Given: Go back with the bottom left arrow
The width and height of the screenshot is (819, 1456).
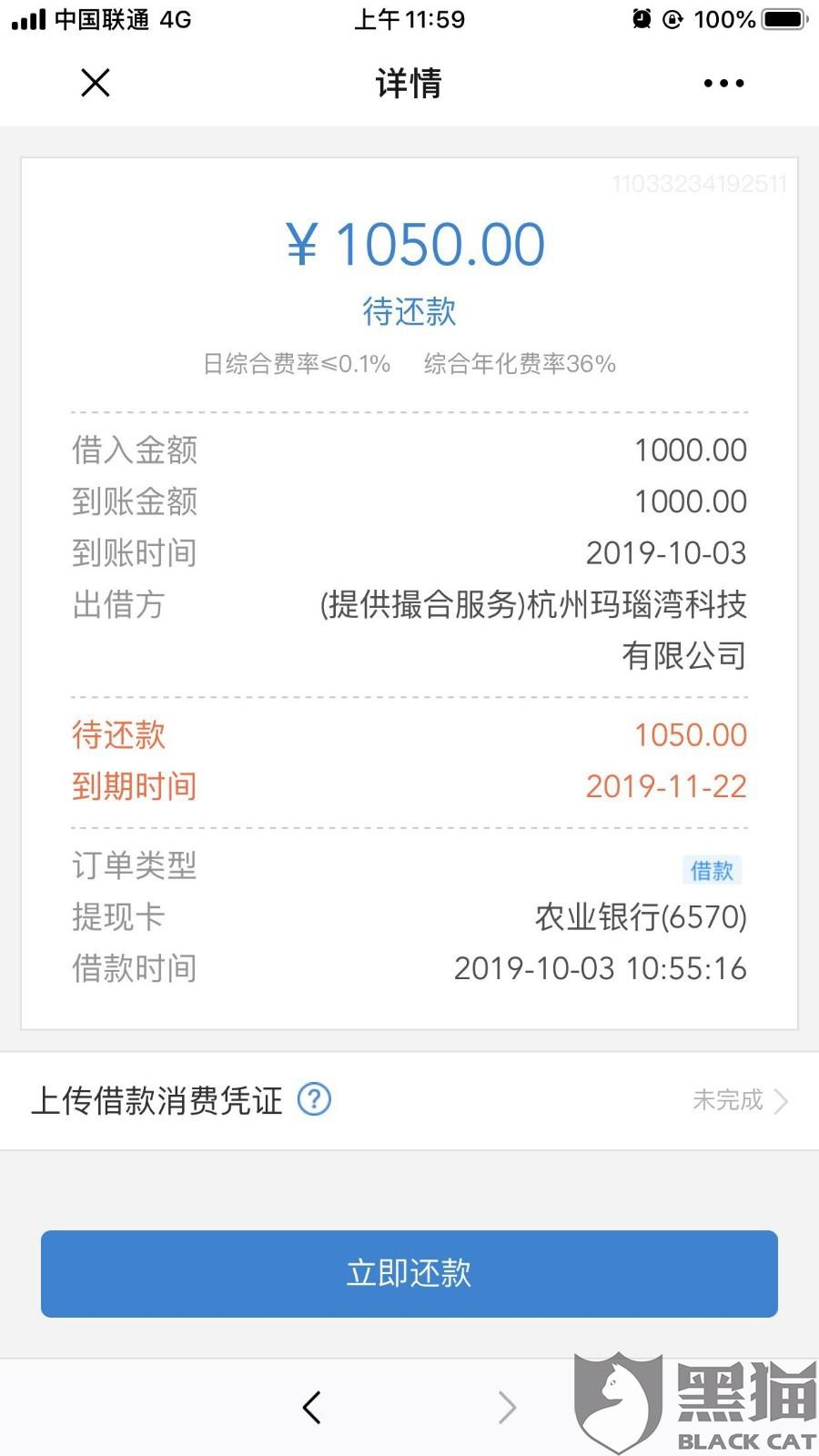Looking at the screenshot, I should [312, 1407].
